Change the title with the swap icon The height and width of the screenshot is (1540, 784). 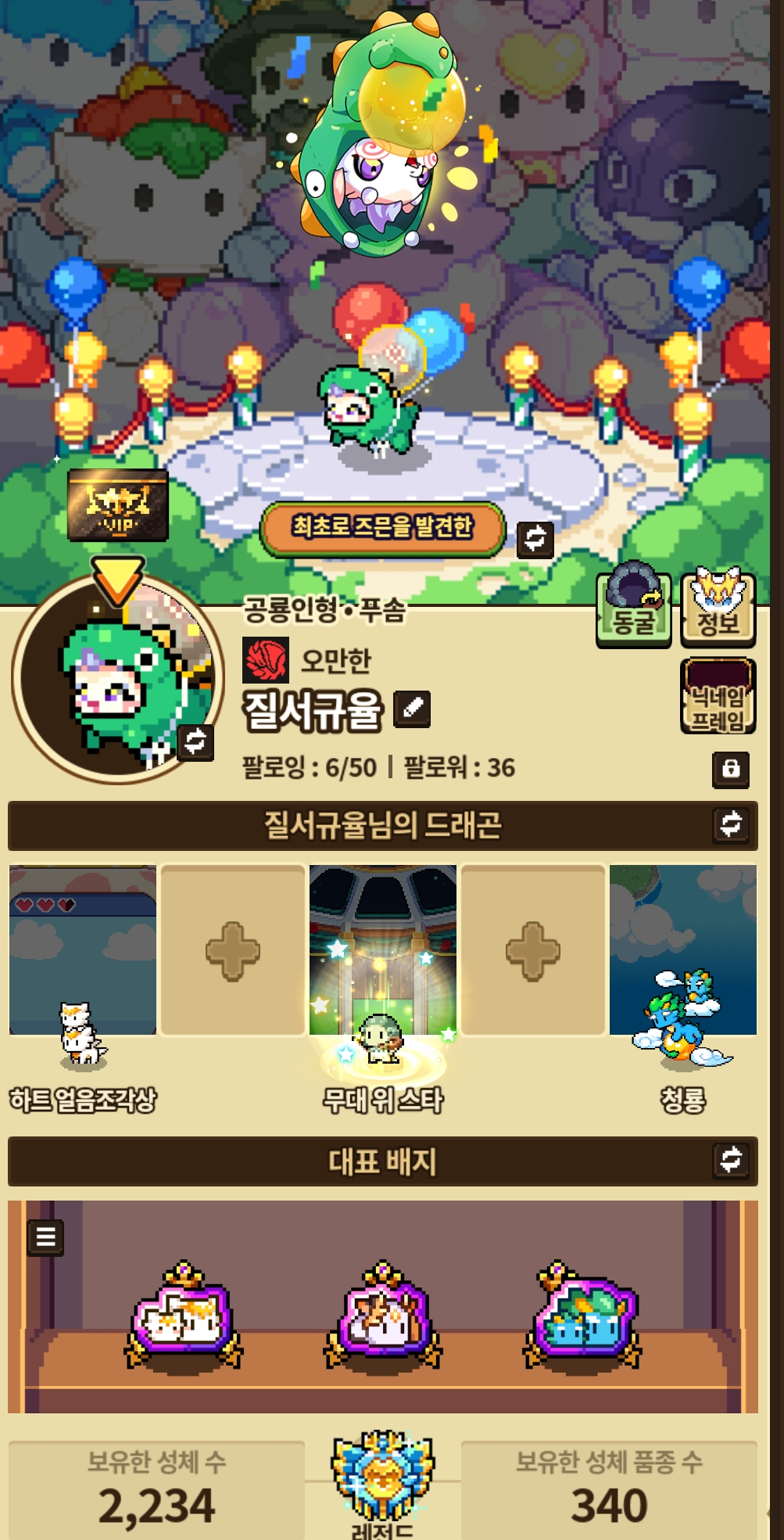535,539
